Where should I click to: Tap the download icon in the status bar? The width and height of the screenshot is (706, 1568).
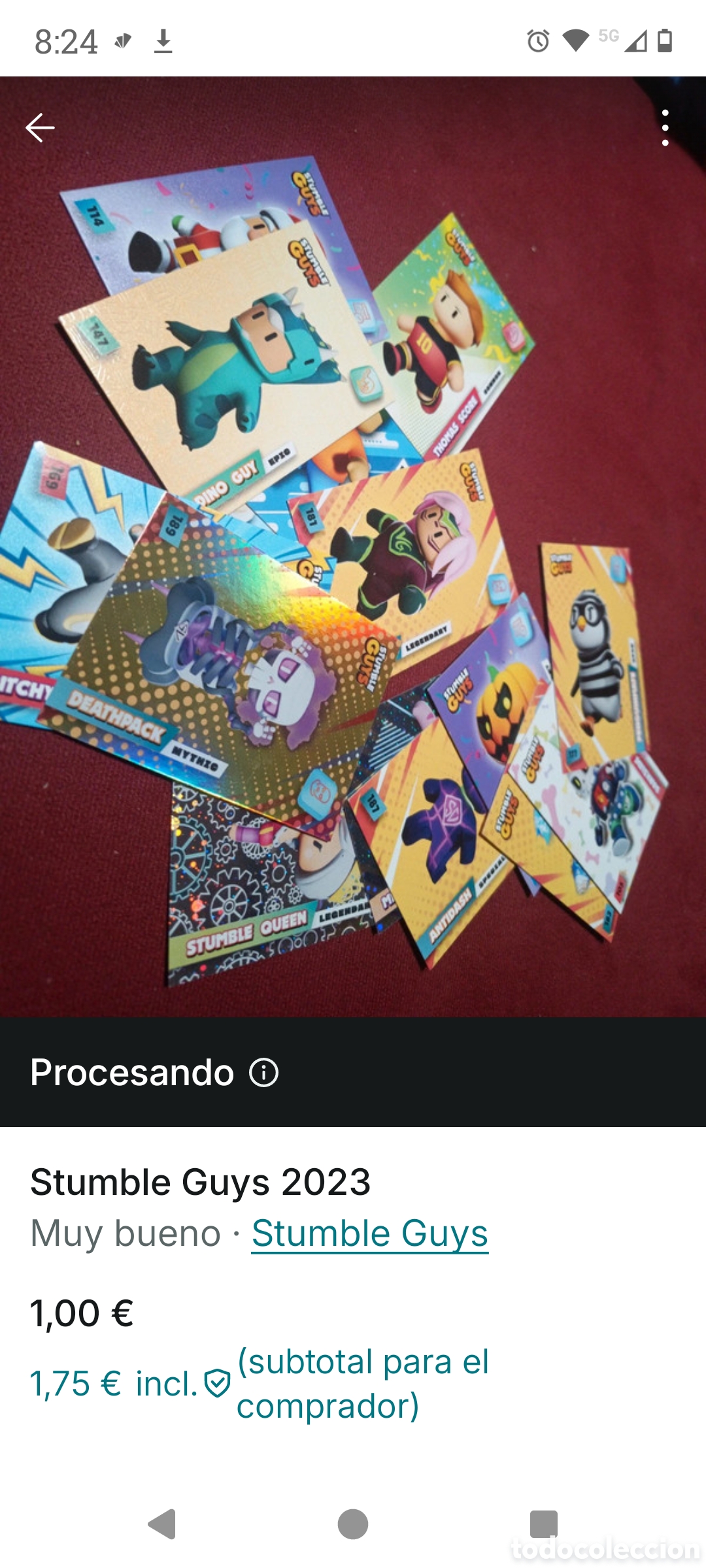[x=163, y=42]
